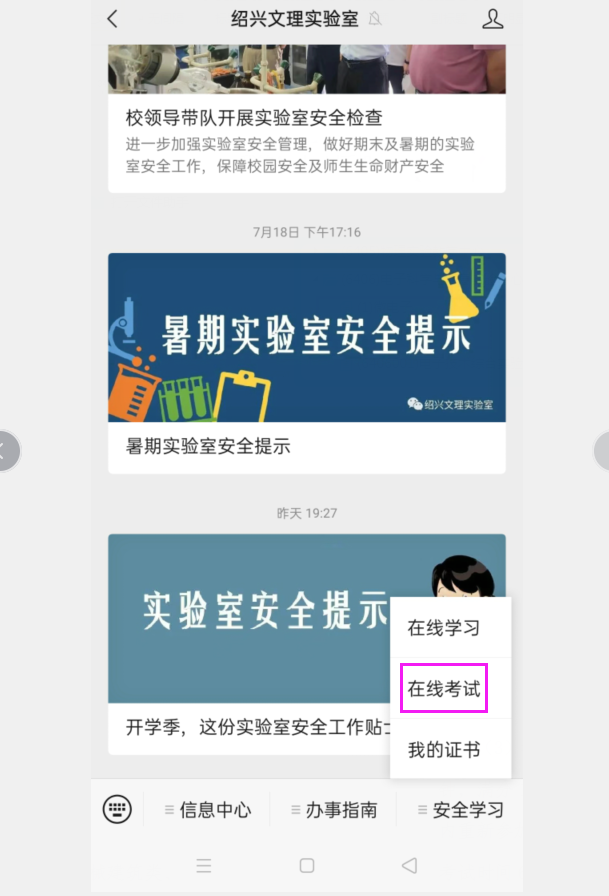Select 我的证书 from the popup menu
The height and width of the screenshot is (896, 609).
(444, 749)
